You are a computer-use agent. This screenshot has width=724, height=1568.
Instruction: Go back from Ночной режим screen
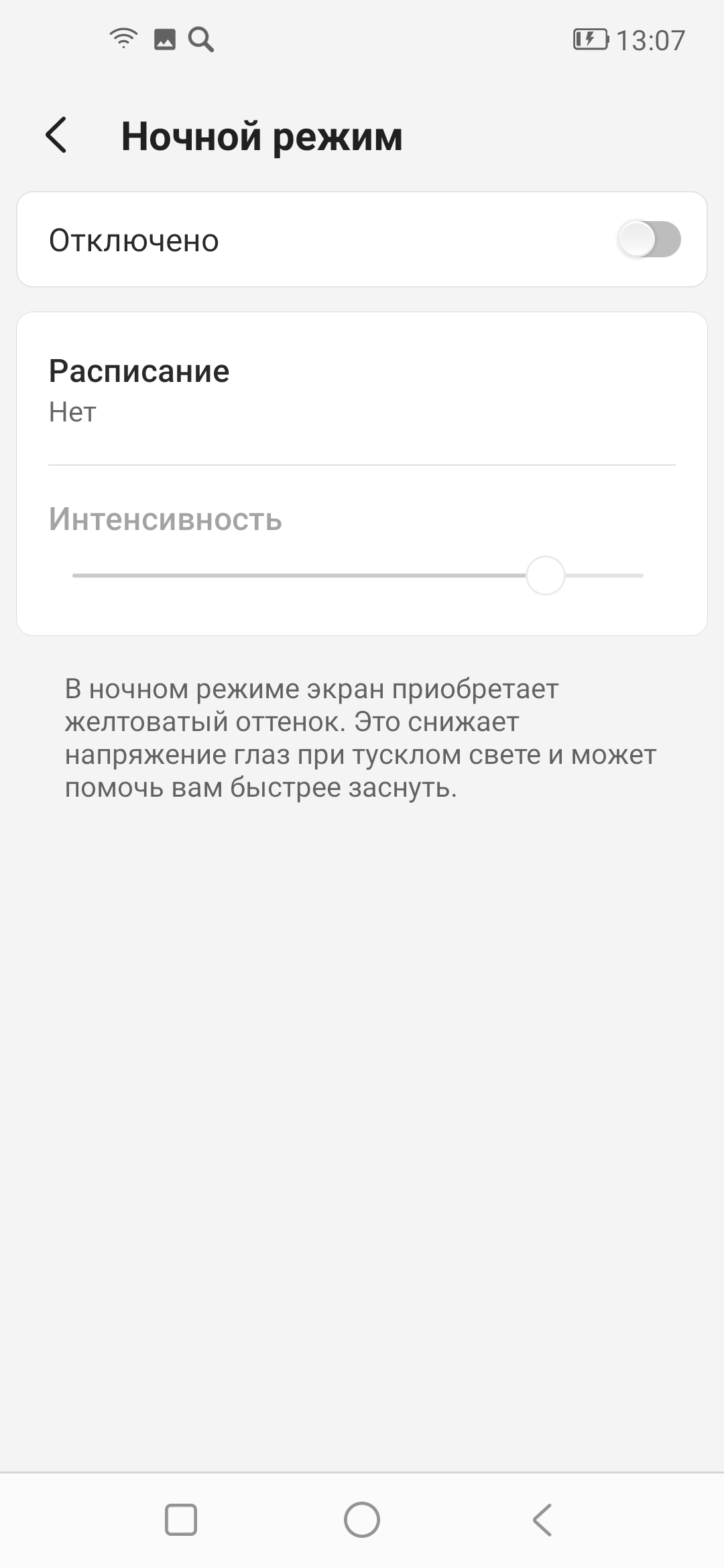[x=56, y=135]
